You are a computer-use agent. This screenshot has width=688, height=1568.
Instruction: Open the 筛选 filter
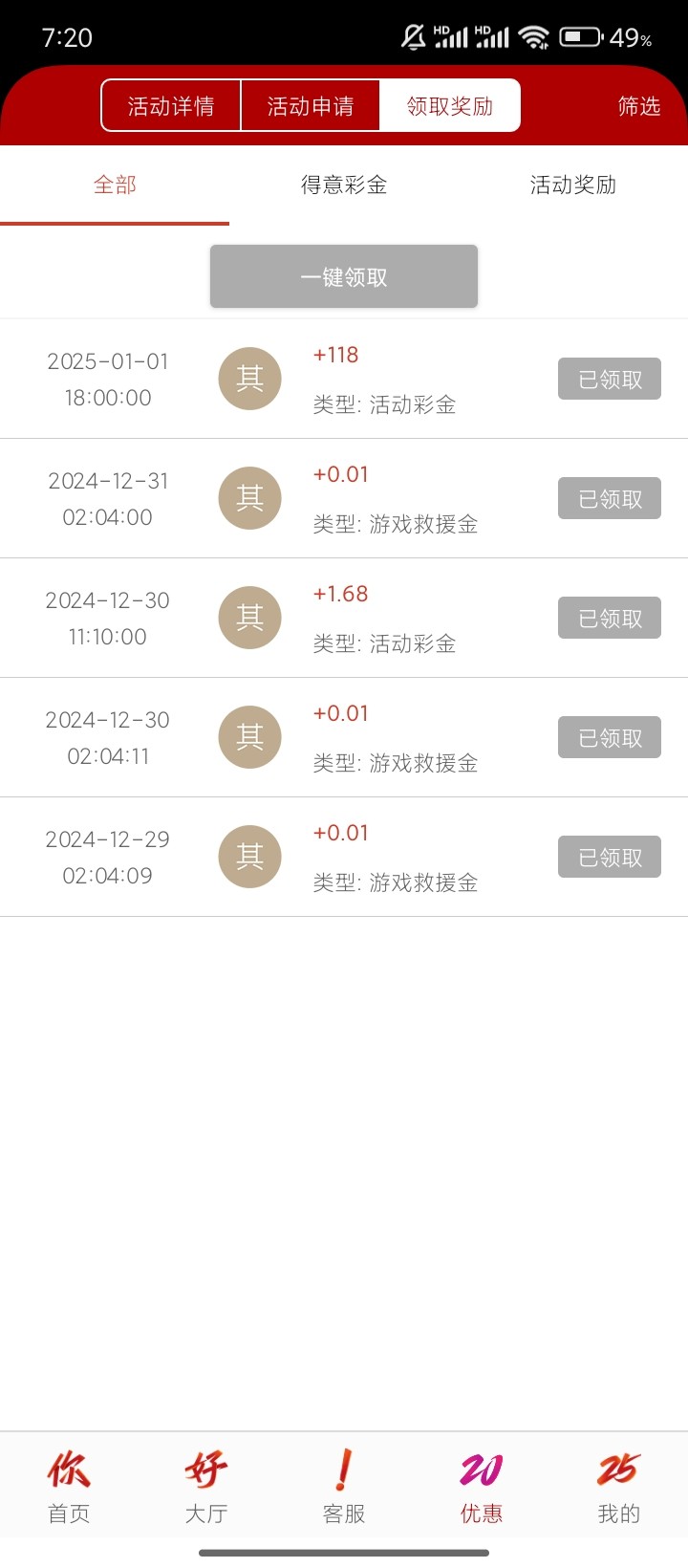coord(638,105)
